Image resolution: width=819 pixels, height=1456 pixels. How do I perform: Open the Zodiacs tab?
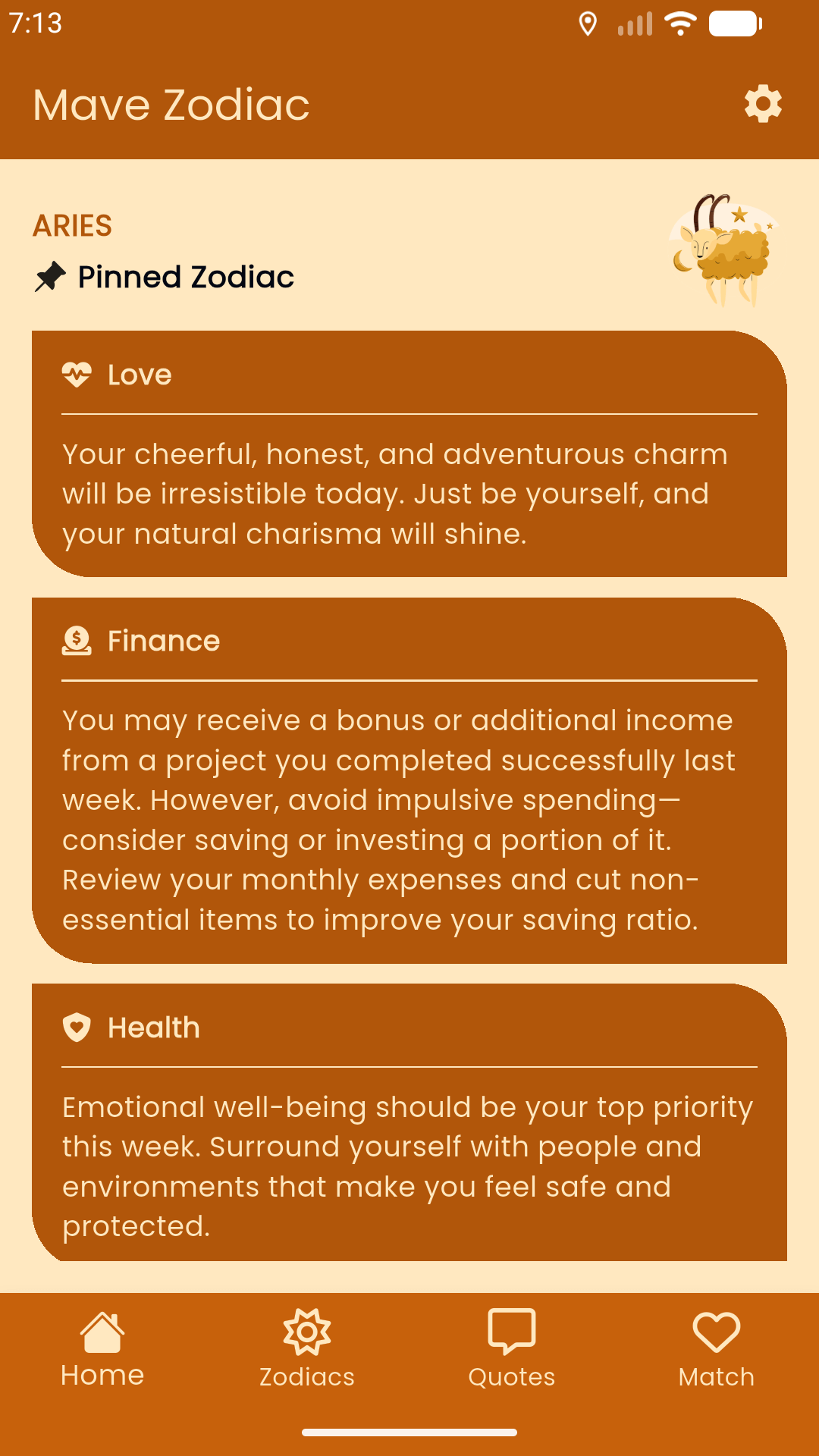(x=307, y=1350)
